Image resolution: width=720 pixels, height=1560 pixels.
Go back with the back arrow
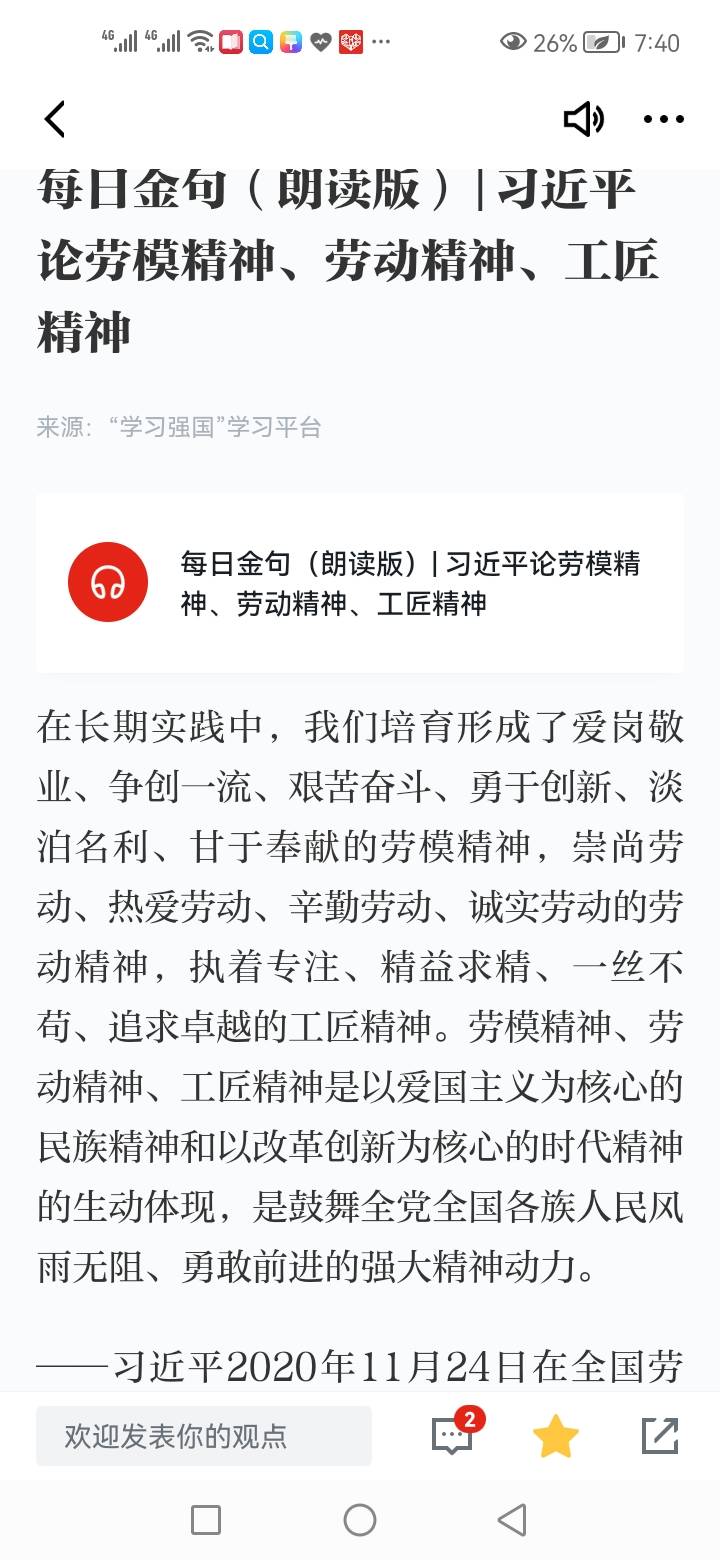point(55,118)
